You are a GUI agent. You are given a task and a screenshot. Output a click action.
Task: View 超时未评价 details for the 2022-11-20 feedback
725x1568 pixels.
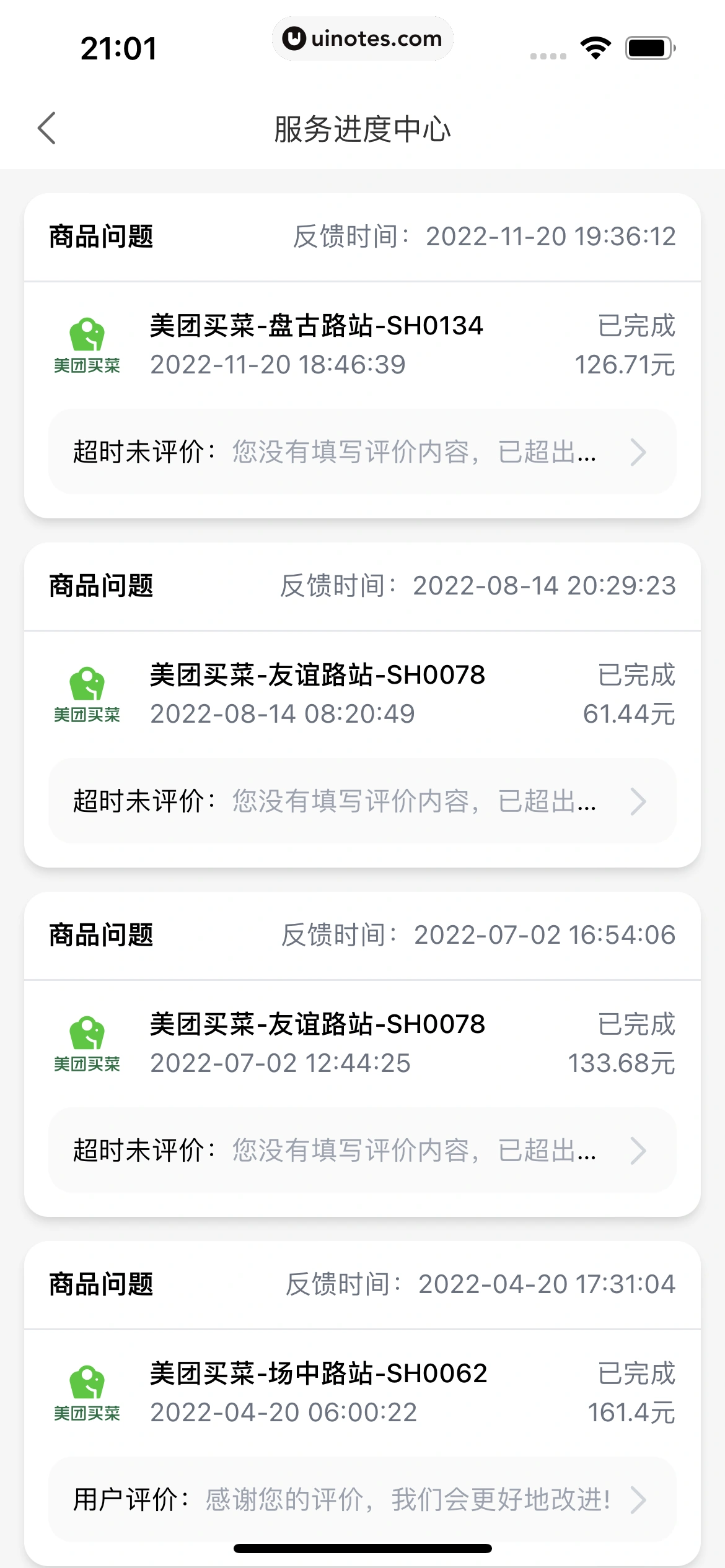(x=362, y=452)
